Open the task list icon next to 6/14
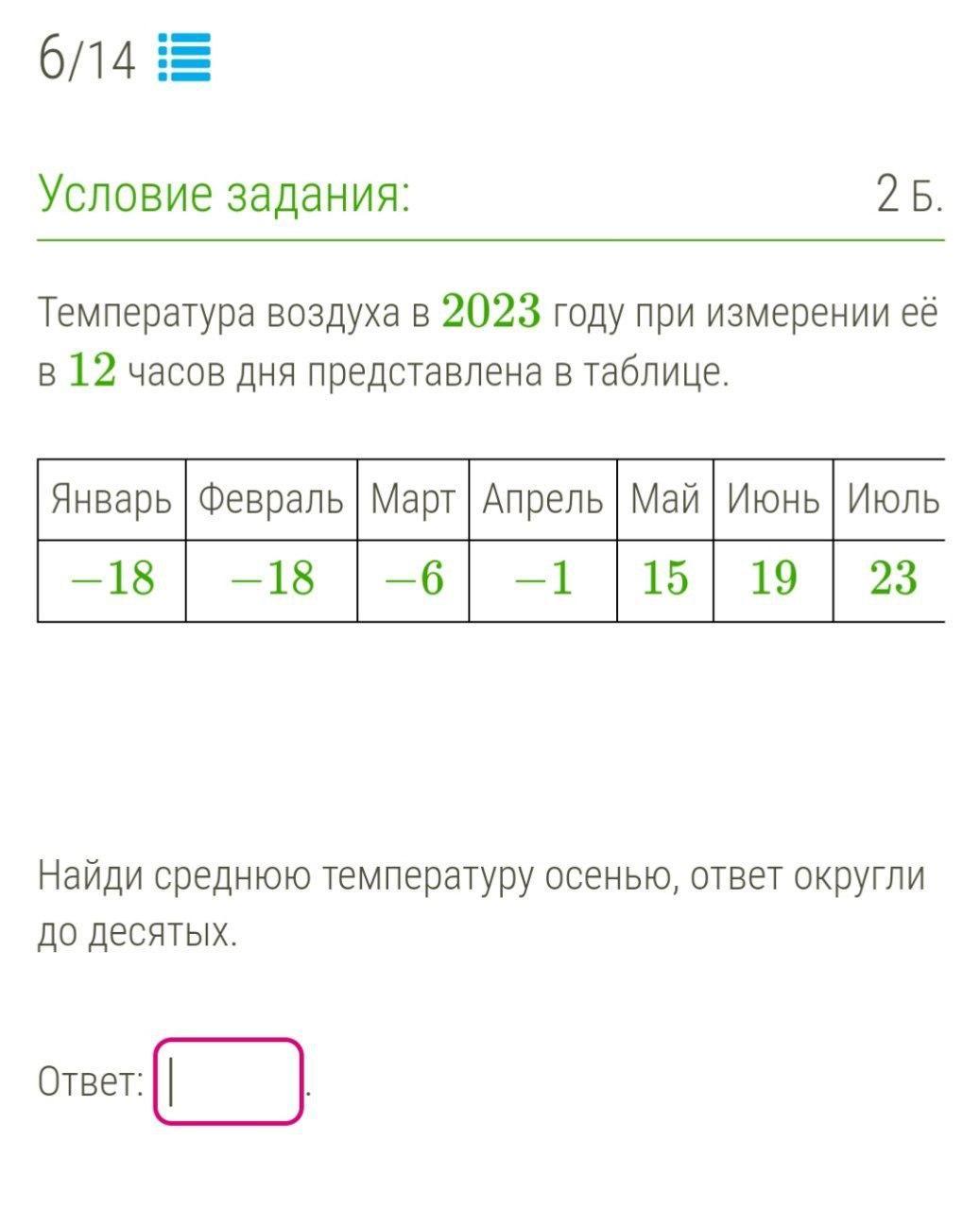Image resolution: width=980 pixels, height=1210 pixels. [184, 58]
